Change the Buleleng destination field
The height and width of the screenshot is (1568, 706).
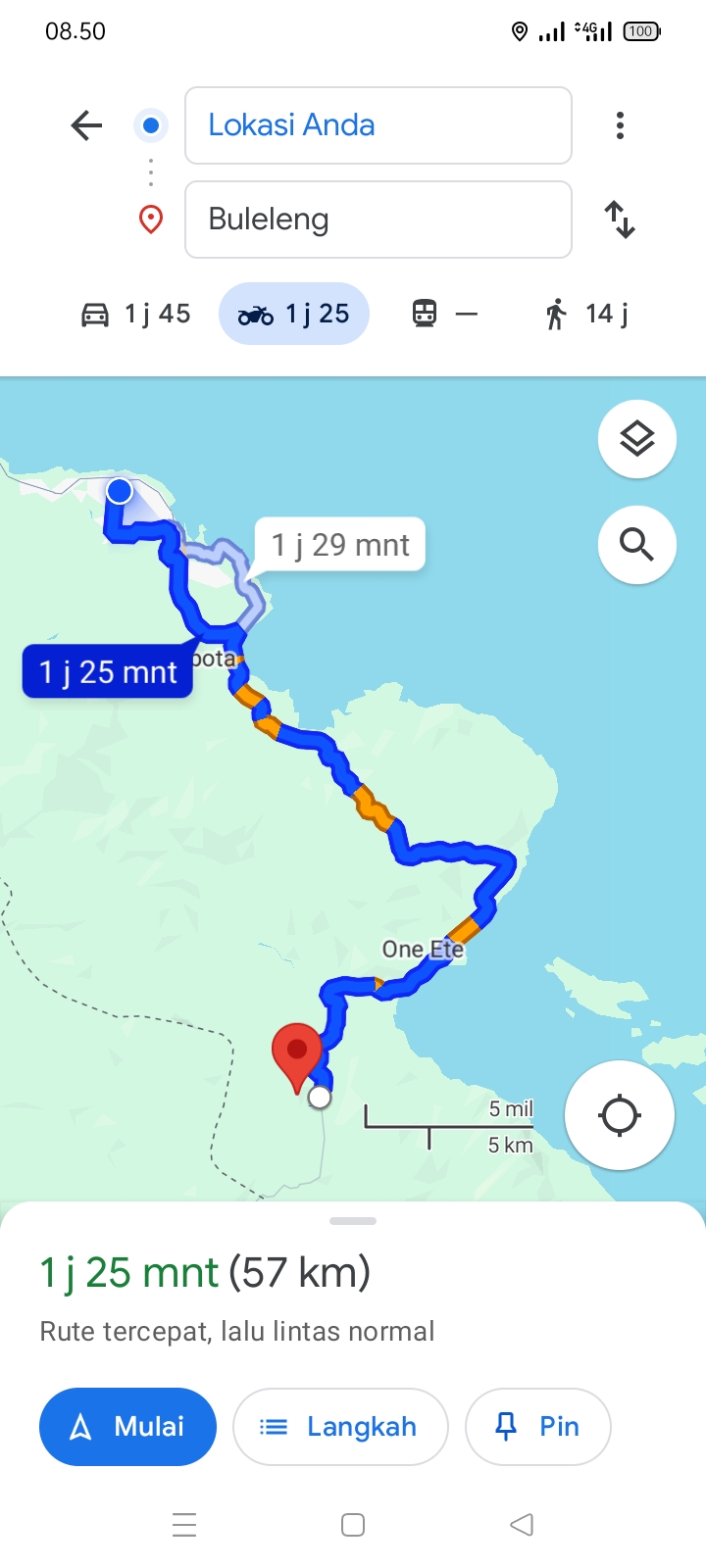pyautogui.click(x=378, y=220)
